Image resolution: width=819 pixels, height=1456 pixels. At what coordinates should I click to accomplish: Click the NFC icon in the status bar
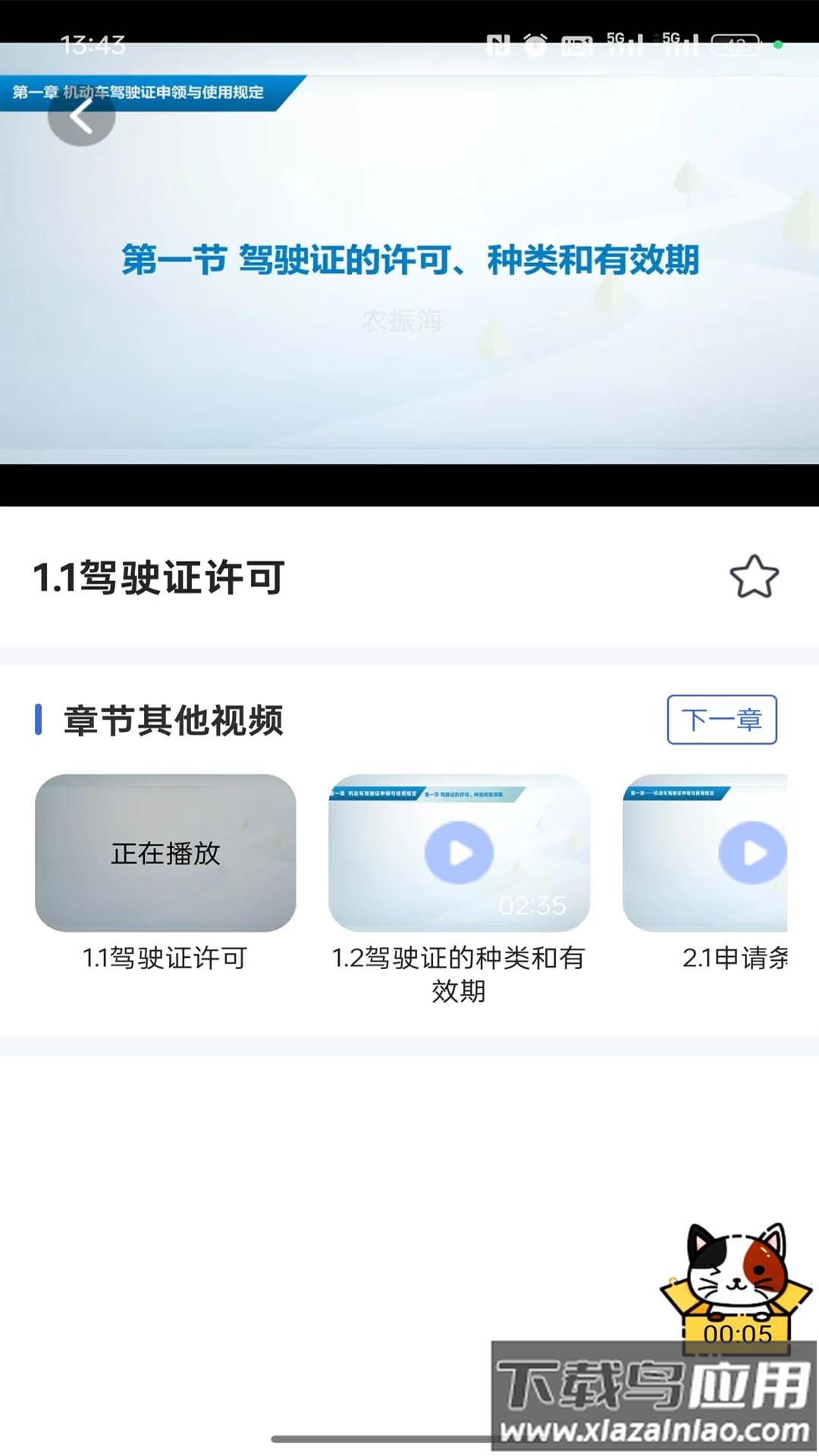coord(499,43)
